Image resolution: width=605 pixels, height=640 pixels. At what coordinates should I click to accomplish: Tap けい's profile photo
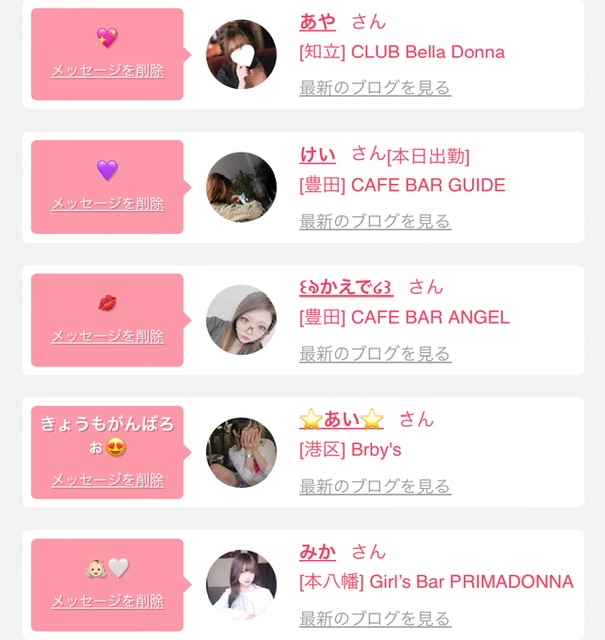click(x=241, y=187)
